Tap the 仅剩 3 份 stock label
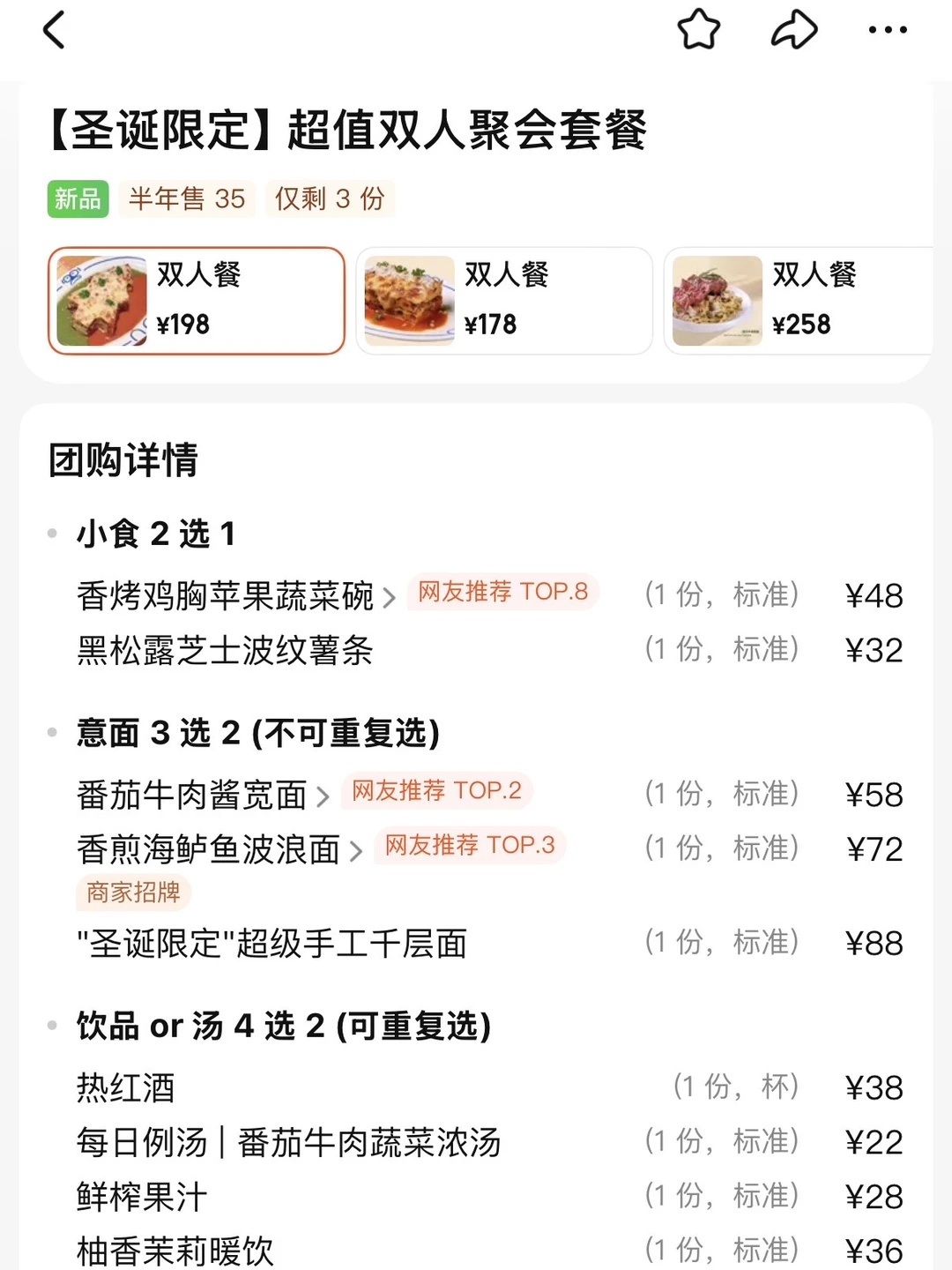Viewport: 952px width, 1270px height. click(x=330, y=199)
